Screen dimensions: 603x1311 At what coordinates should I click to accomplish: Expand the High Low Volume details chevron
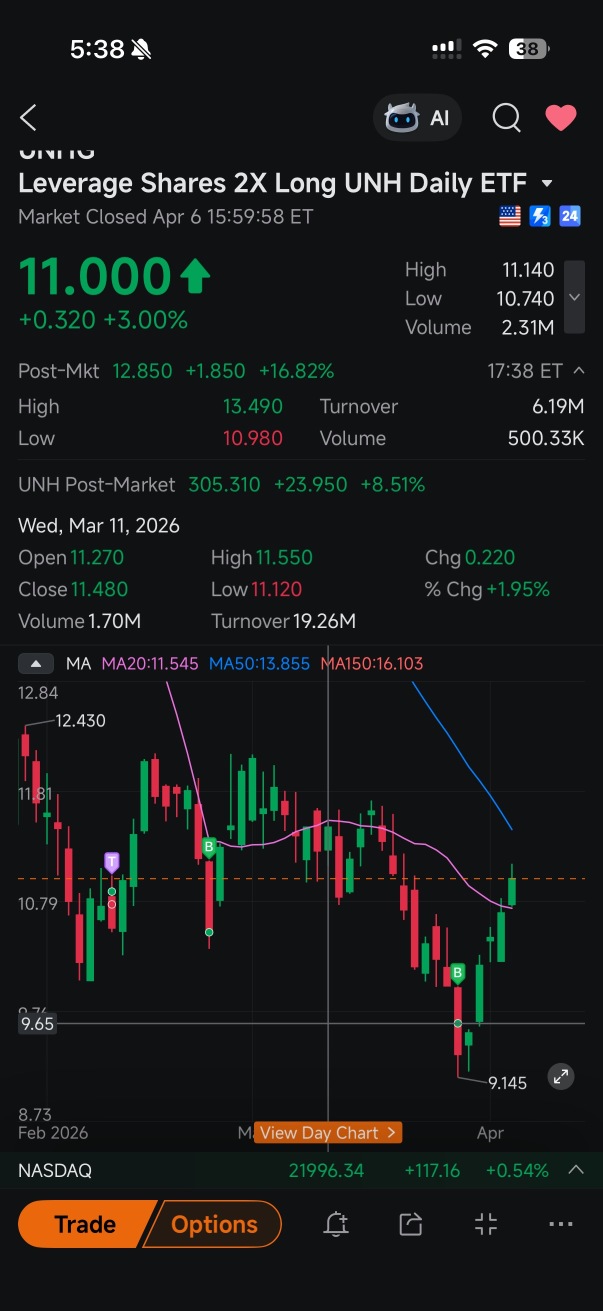coord(573,297)
